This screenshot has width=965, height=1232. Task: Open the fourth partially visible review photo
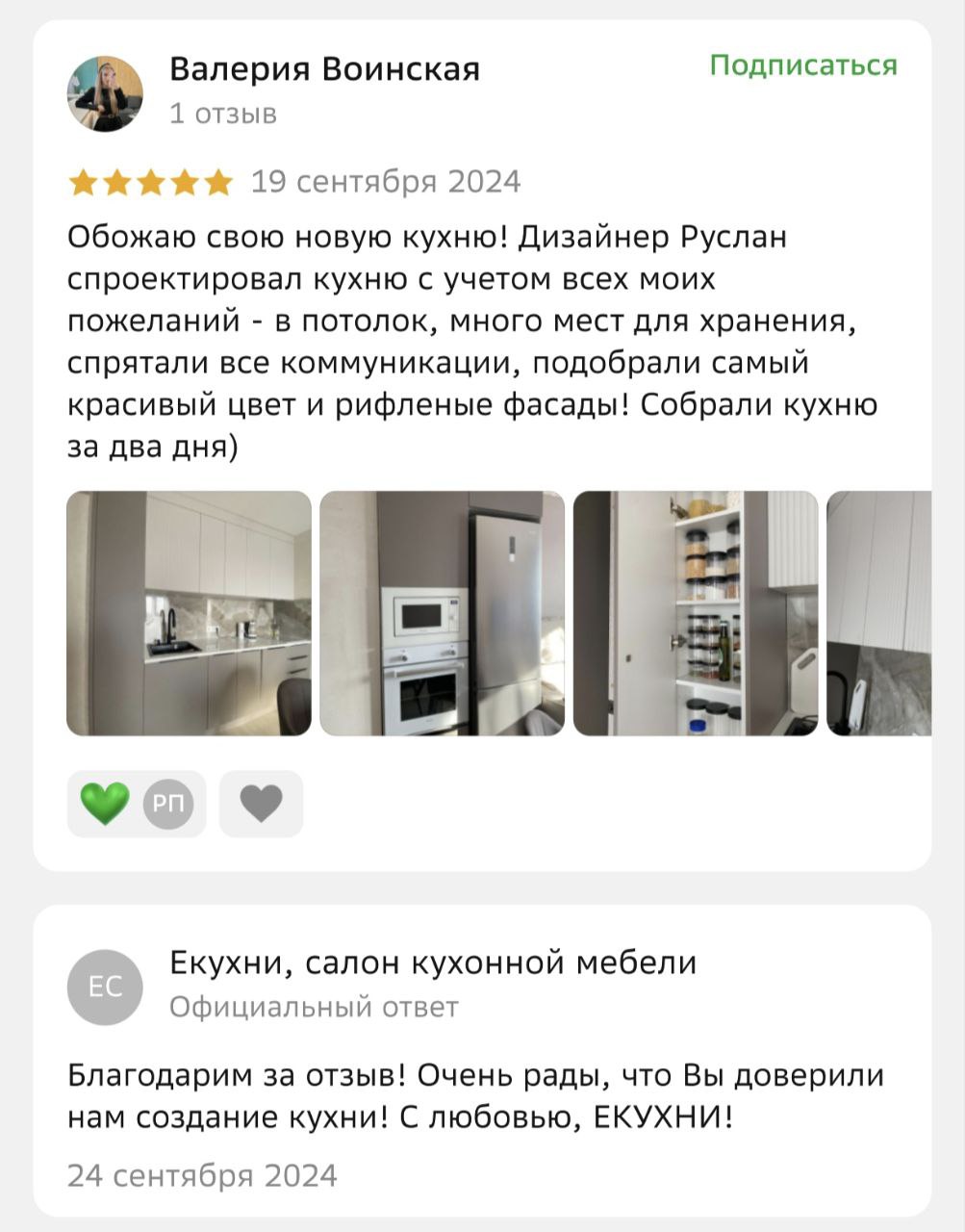pos(878,613)
